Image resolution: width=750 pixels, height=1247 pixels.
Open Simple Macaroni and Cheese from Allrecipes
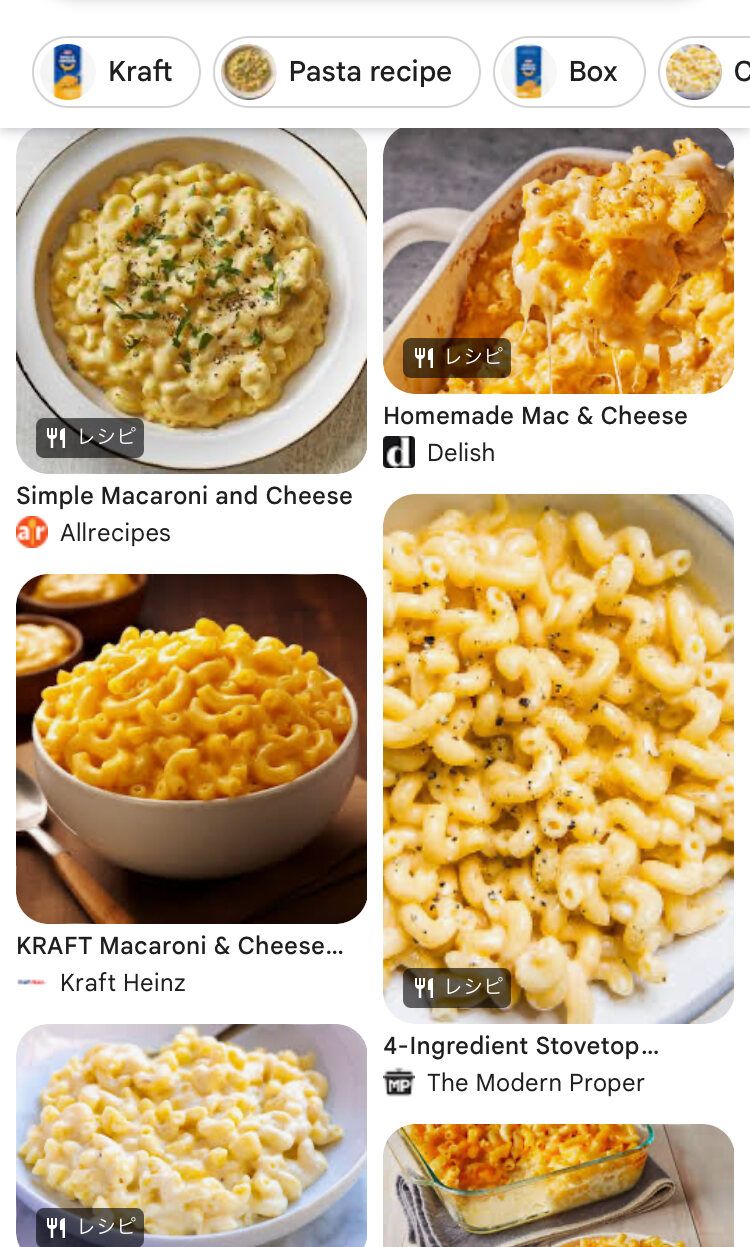tap(191, 300)
